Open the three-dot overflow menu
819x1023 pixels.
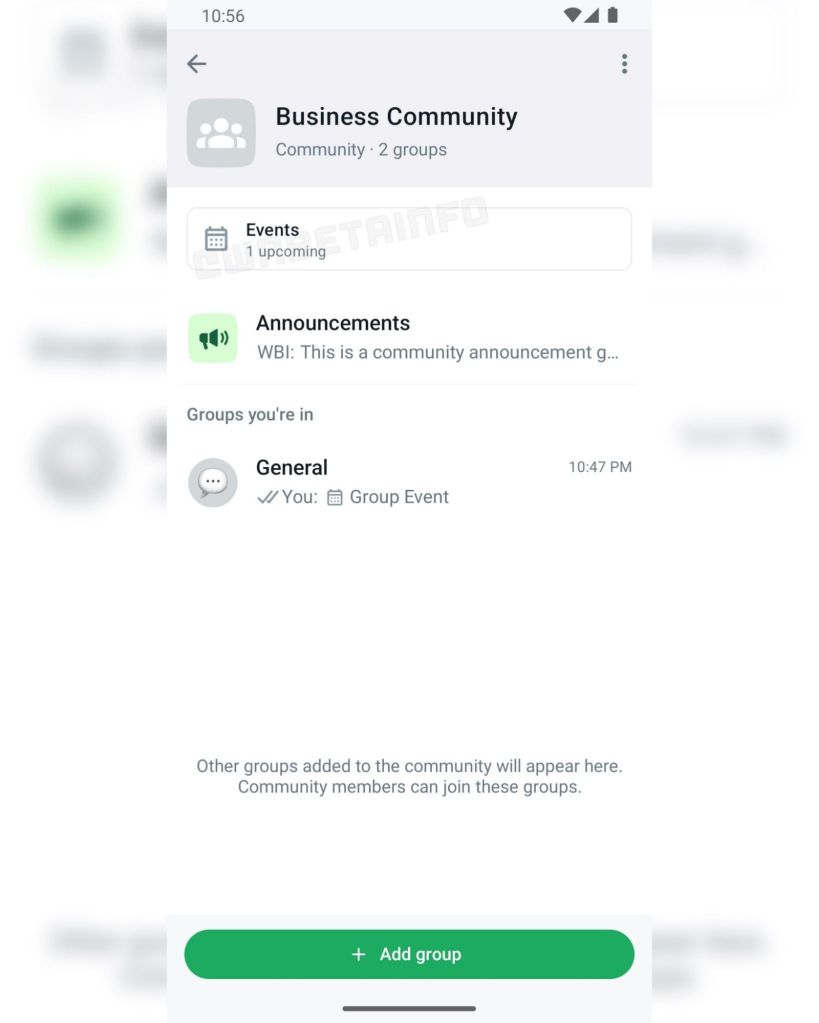[624, 64]
